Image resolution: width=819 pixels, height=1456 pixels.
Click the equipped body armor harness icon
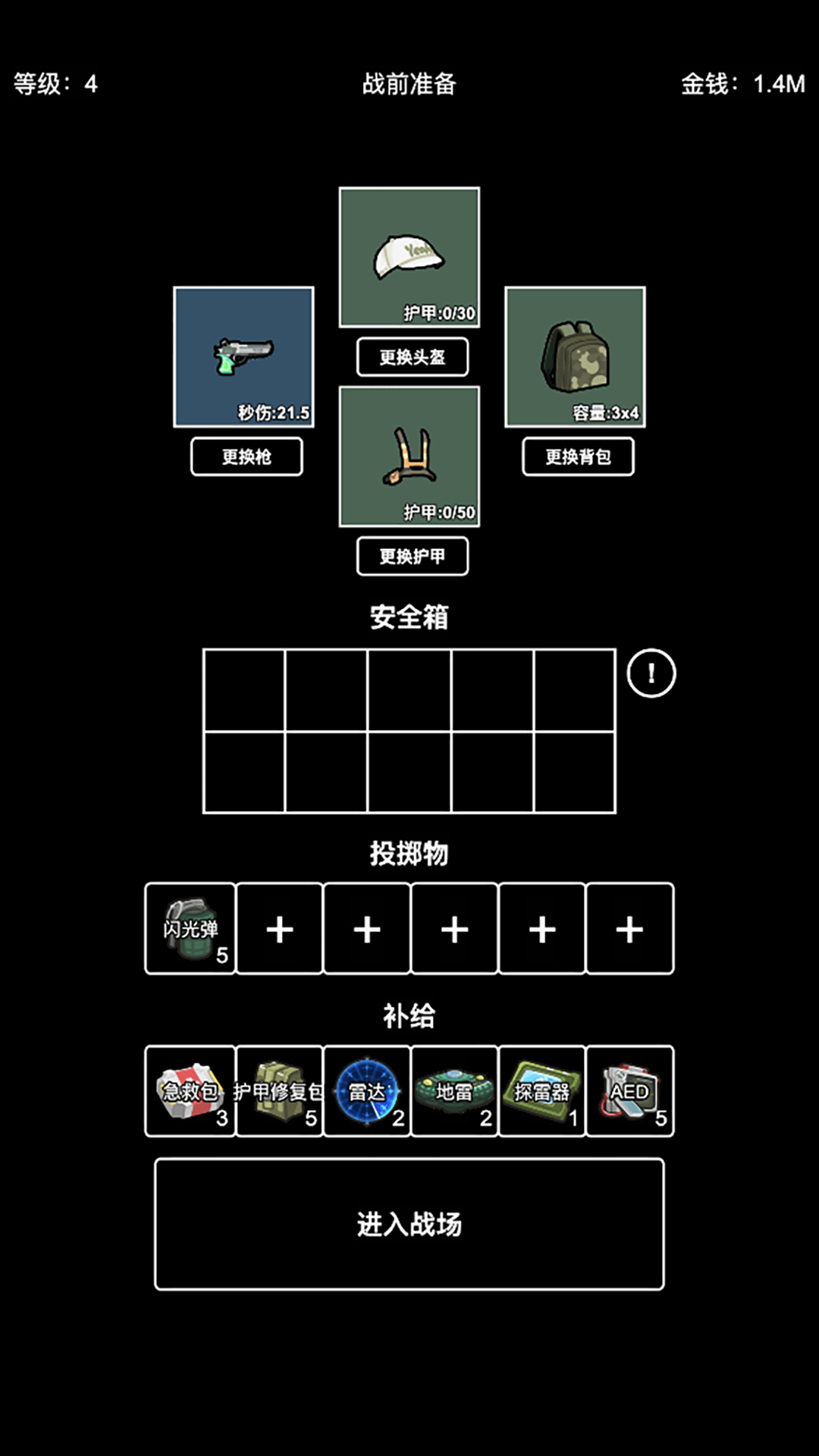(410, 453)
